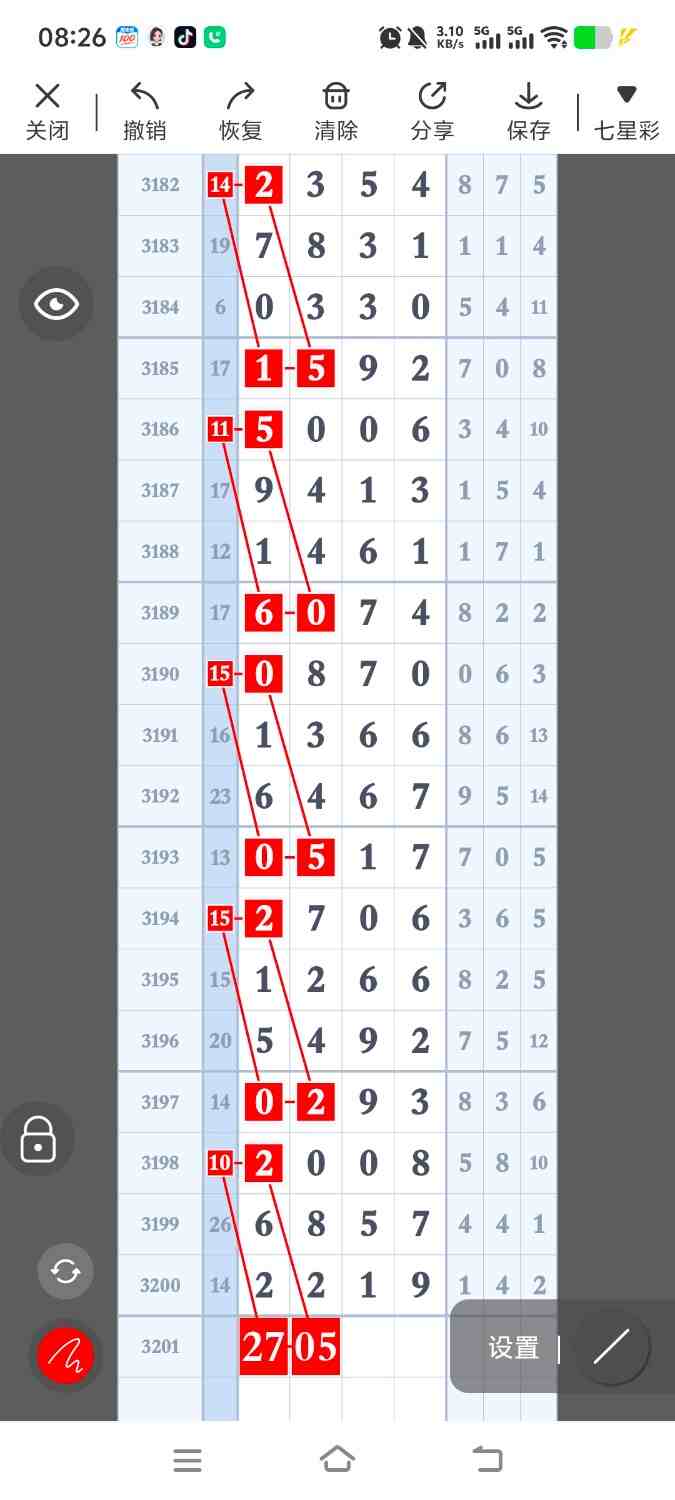Save the chart with 保存
This screenshot has width=675, height=1500.
[528, 111]
